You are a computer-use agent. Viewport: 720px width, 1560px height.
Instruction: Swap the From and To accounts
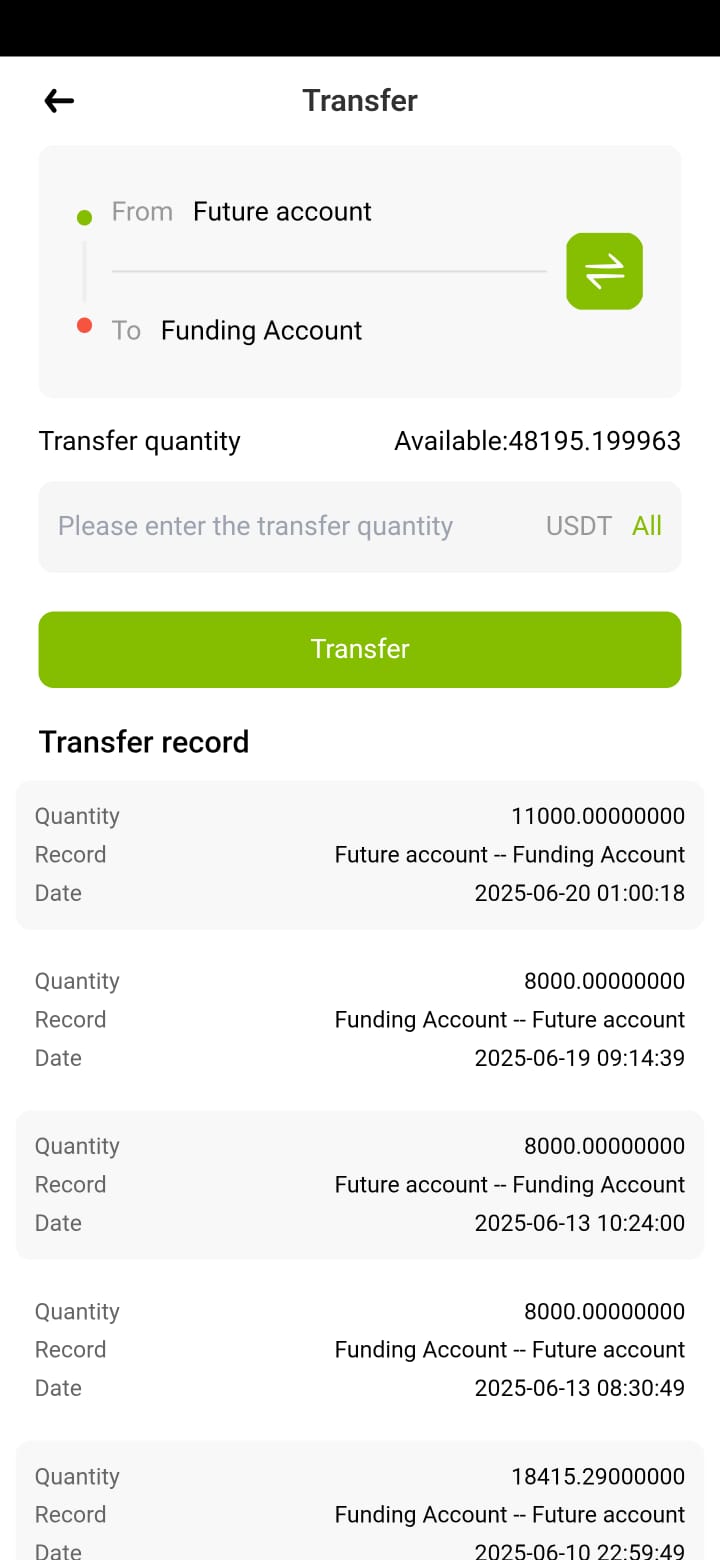pyautogui.click(x=604, y=271)
